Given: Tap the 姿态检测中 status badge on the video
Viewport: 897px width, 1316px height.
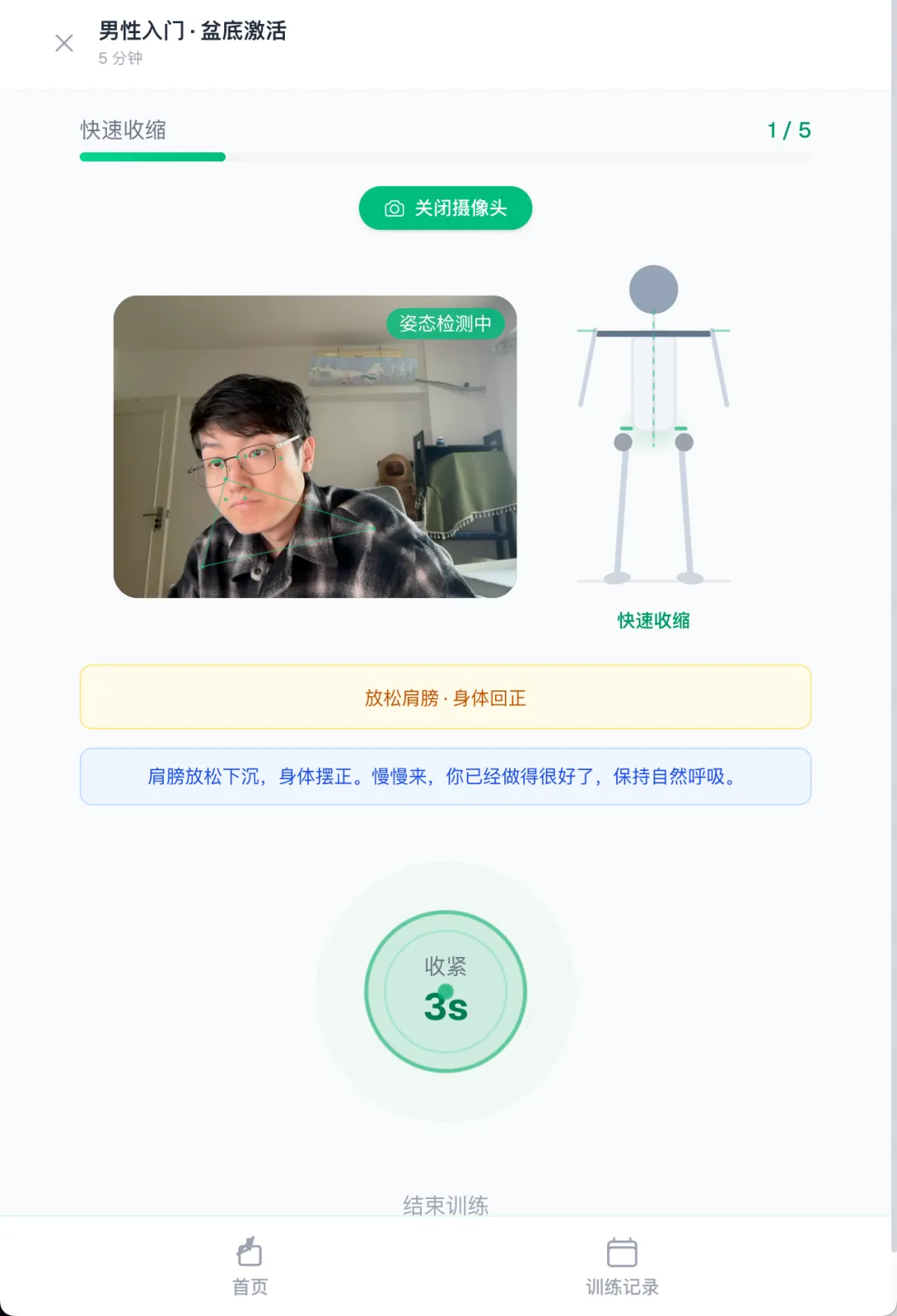Looking at the screenshot, I should pos(447,325).
